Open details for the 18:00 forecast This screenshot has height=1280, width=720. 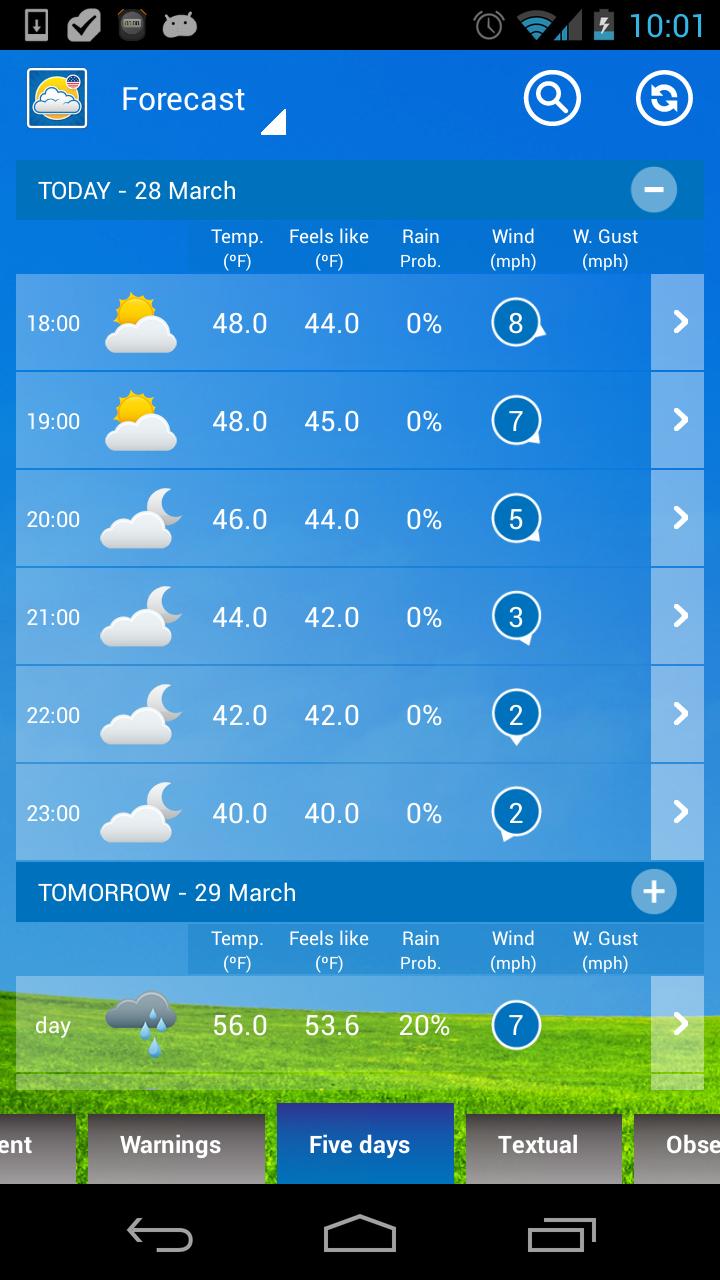tap(680, 322)
